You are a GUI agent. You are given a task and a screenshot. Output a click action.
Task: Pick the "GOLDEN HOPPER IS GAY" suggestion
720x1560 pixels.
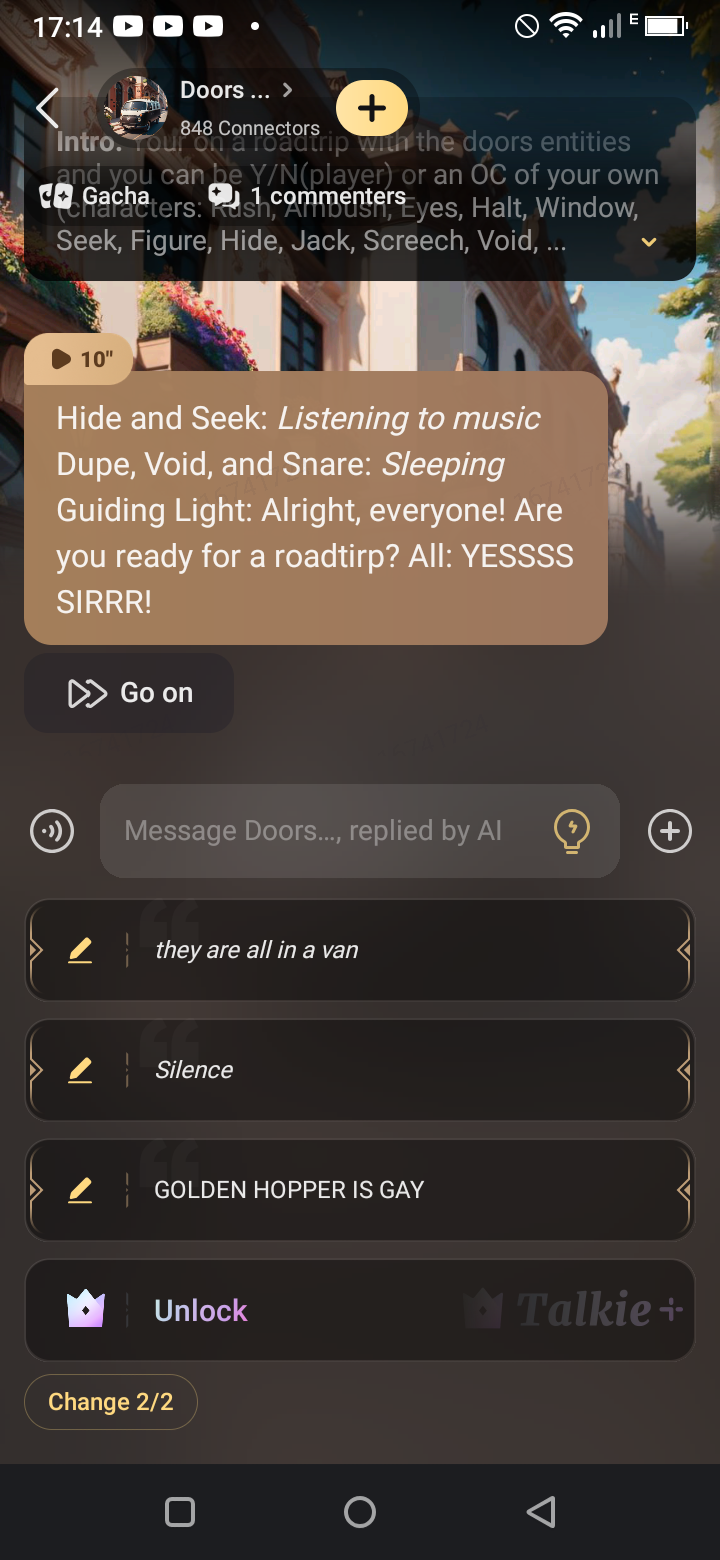pyautogui.click(x=360, y=1190)
